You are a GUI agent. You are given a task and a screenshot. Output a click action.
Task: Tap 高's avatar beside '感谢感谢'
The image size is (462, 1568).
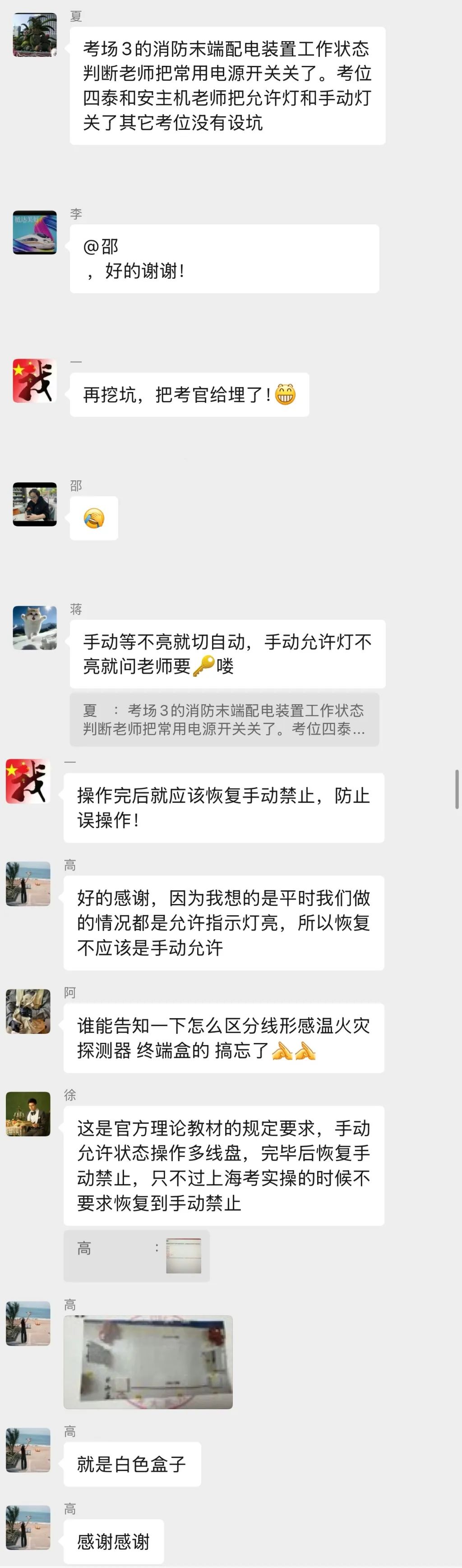(28, 1527)
